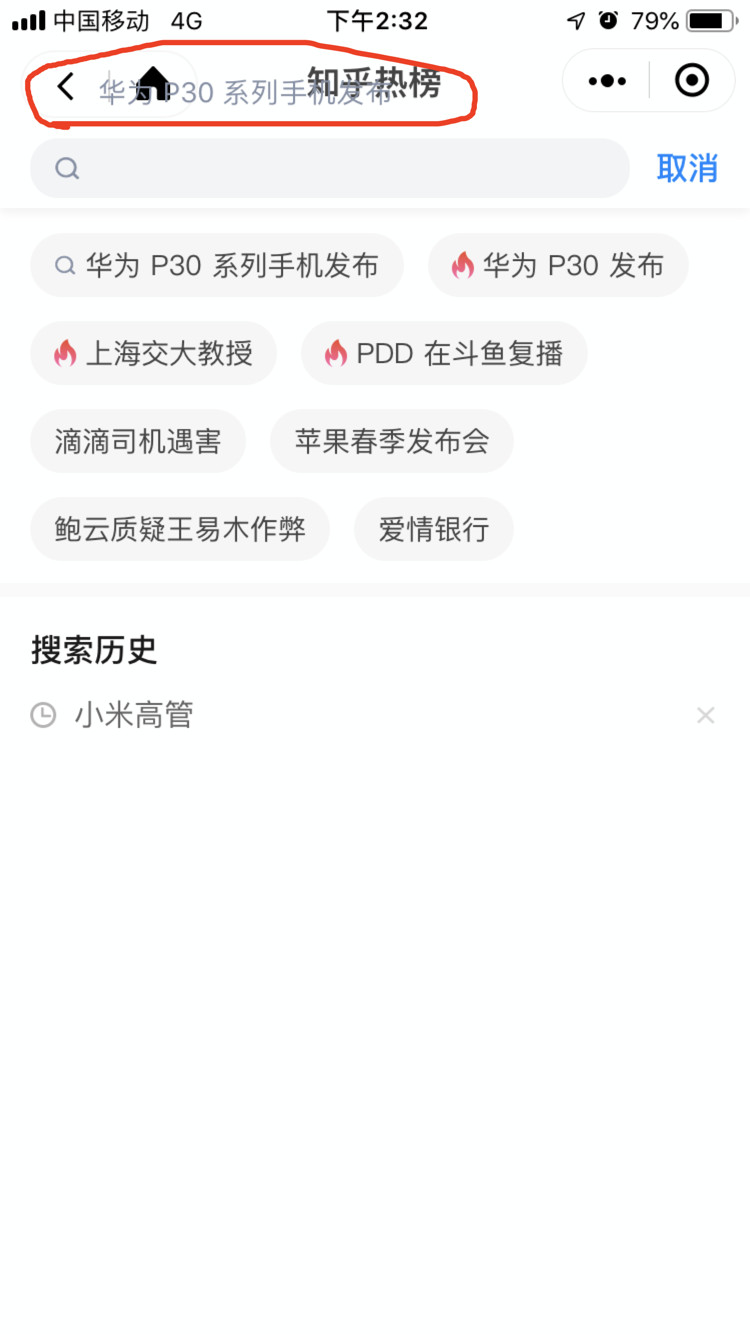Search for 华为 P30 系列手机发布
The image size is (750, 1334).
(217, 266)
